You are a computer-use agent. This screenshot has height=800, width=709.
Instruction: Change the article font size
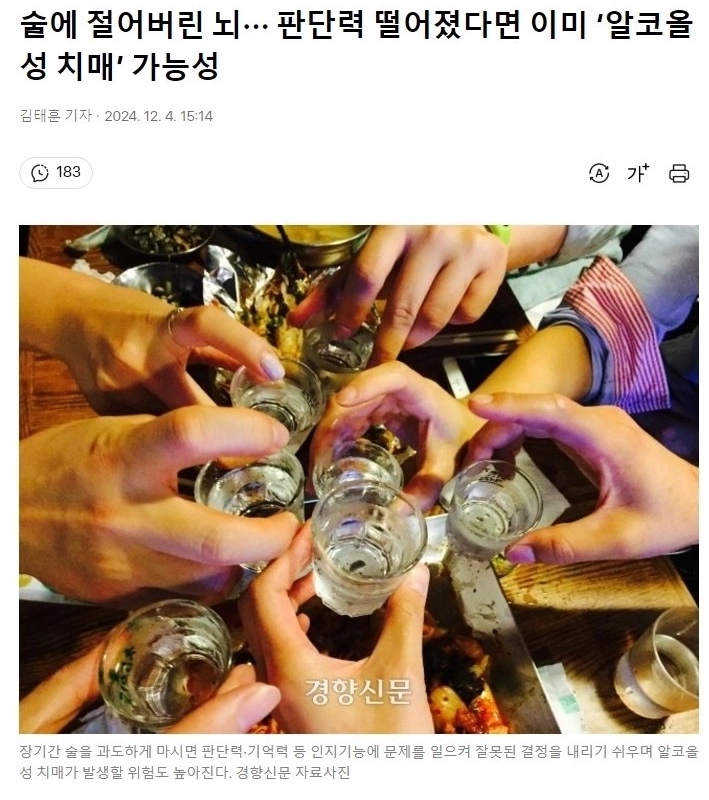pyautogui.click(x=638, y=173)
